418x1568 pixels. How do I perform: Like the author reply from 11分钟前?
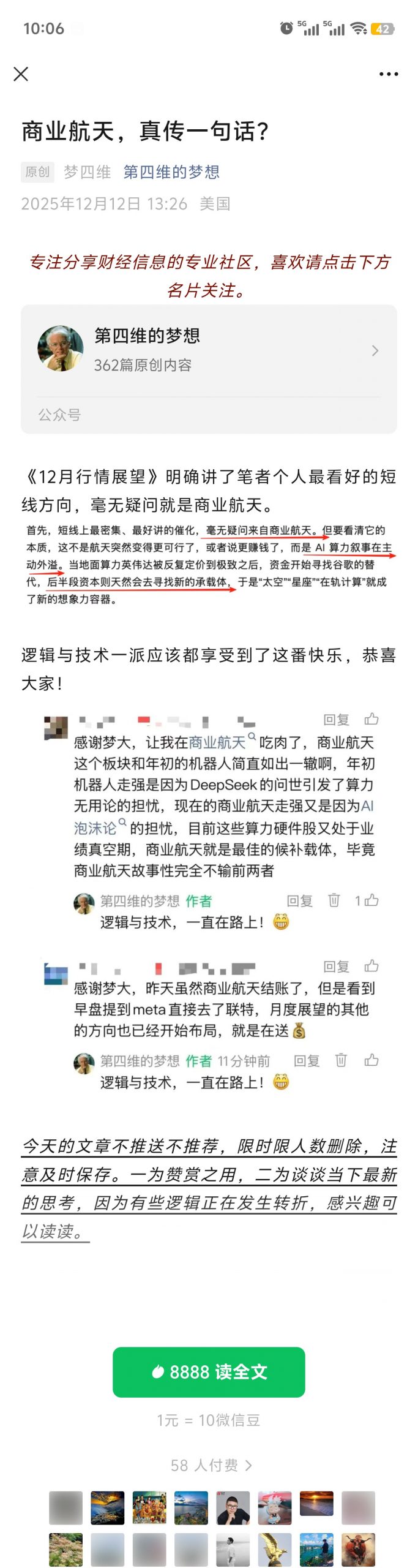click(371, 1060)
